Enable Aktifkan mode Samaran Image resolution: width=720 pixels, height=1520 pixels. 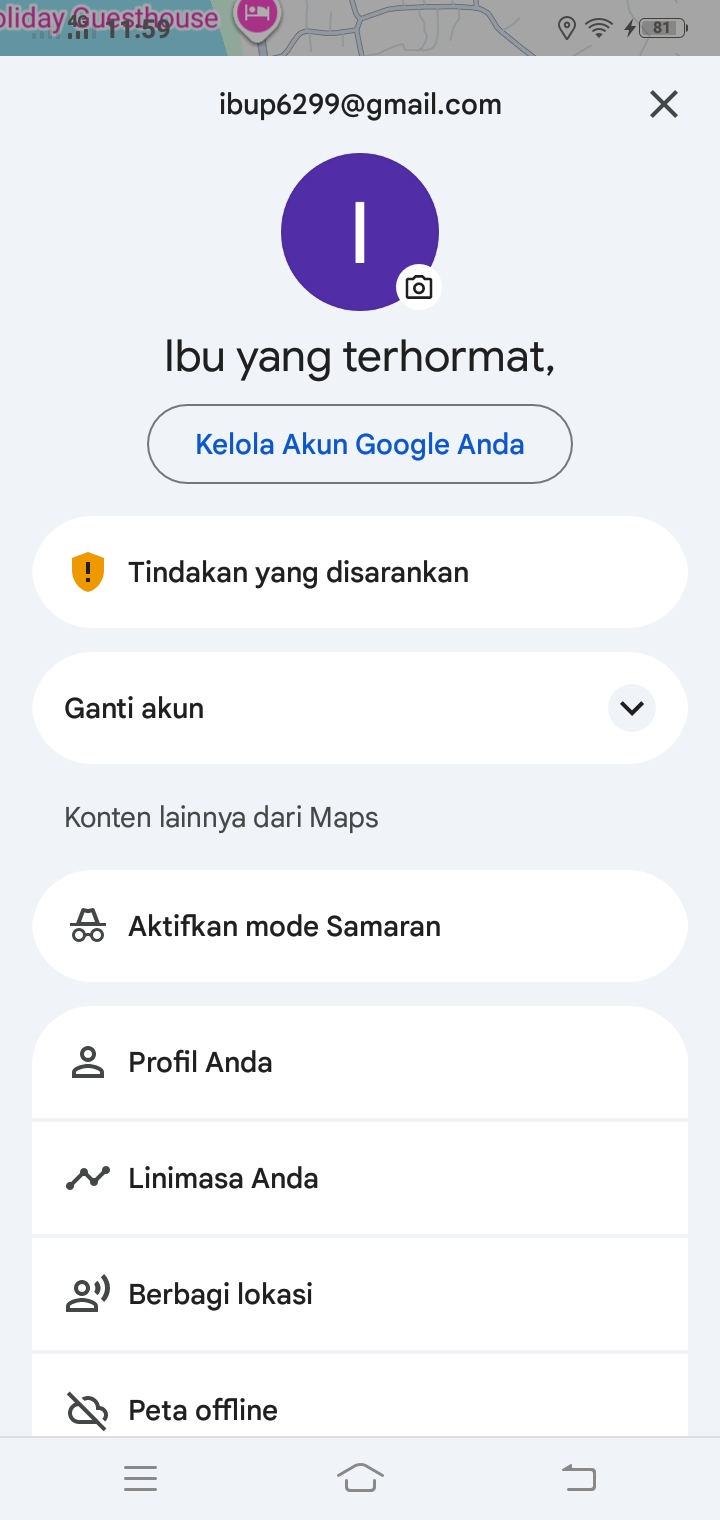(360, 926)
